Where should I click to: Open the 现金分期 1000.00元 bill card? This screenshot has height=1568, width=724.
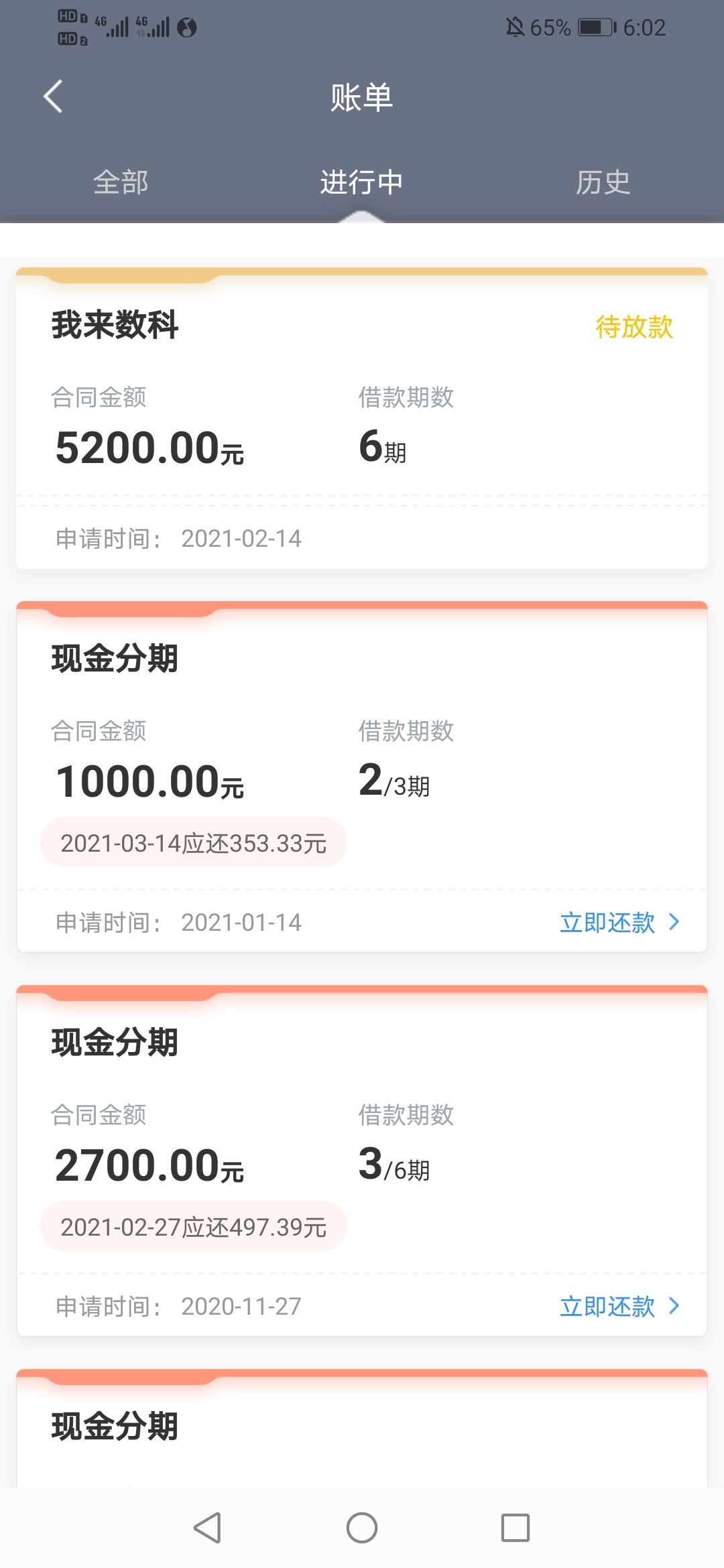[x=362, y=777]
